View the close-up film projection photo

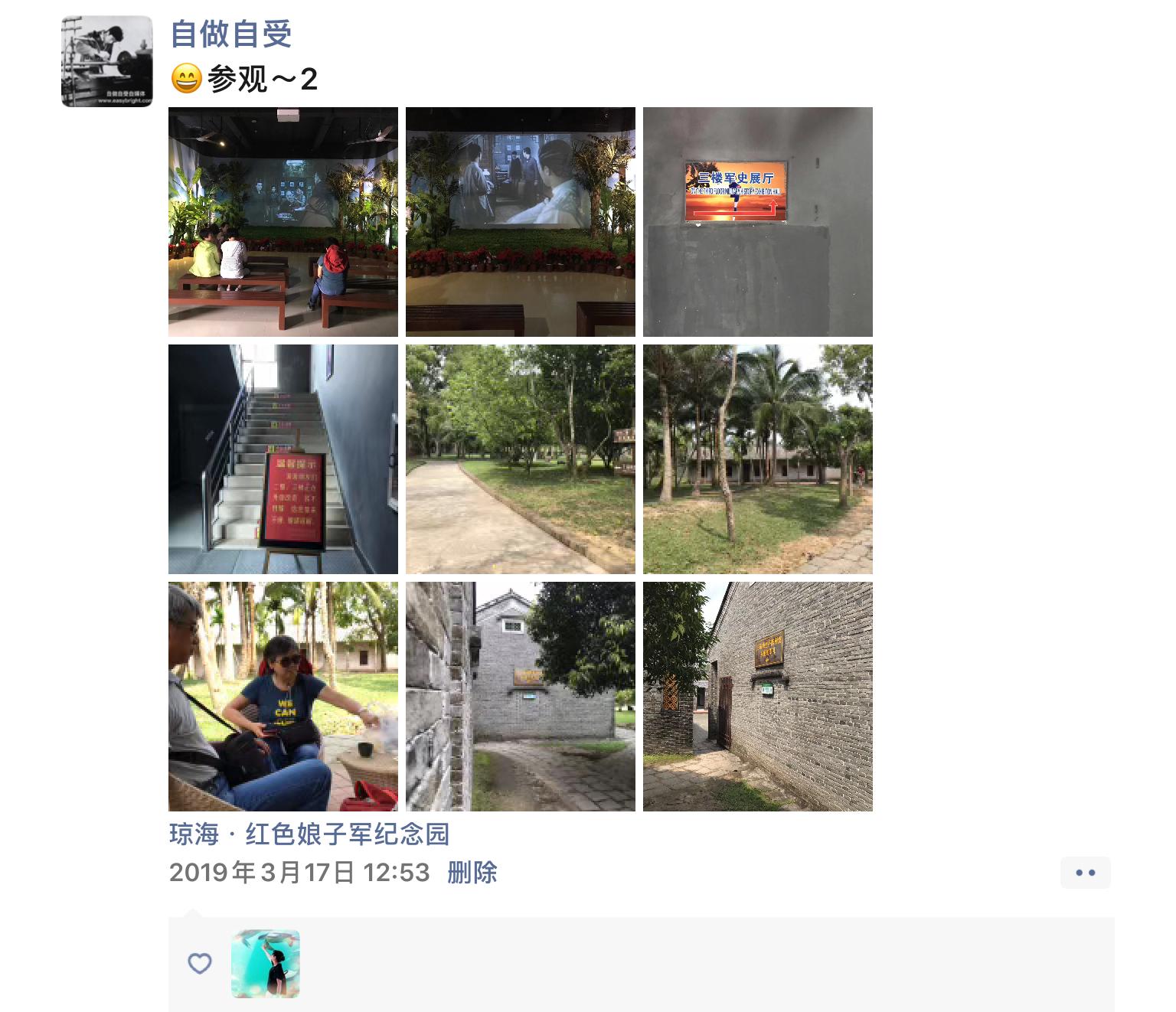click(x=520, y=222)
